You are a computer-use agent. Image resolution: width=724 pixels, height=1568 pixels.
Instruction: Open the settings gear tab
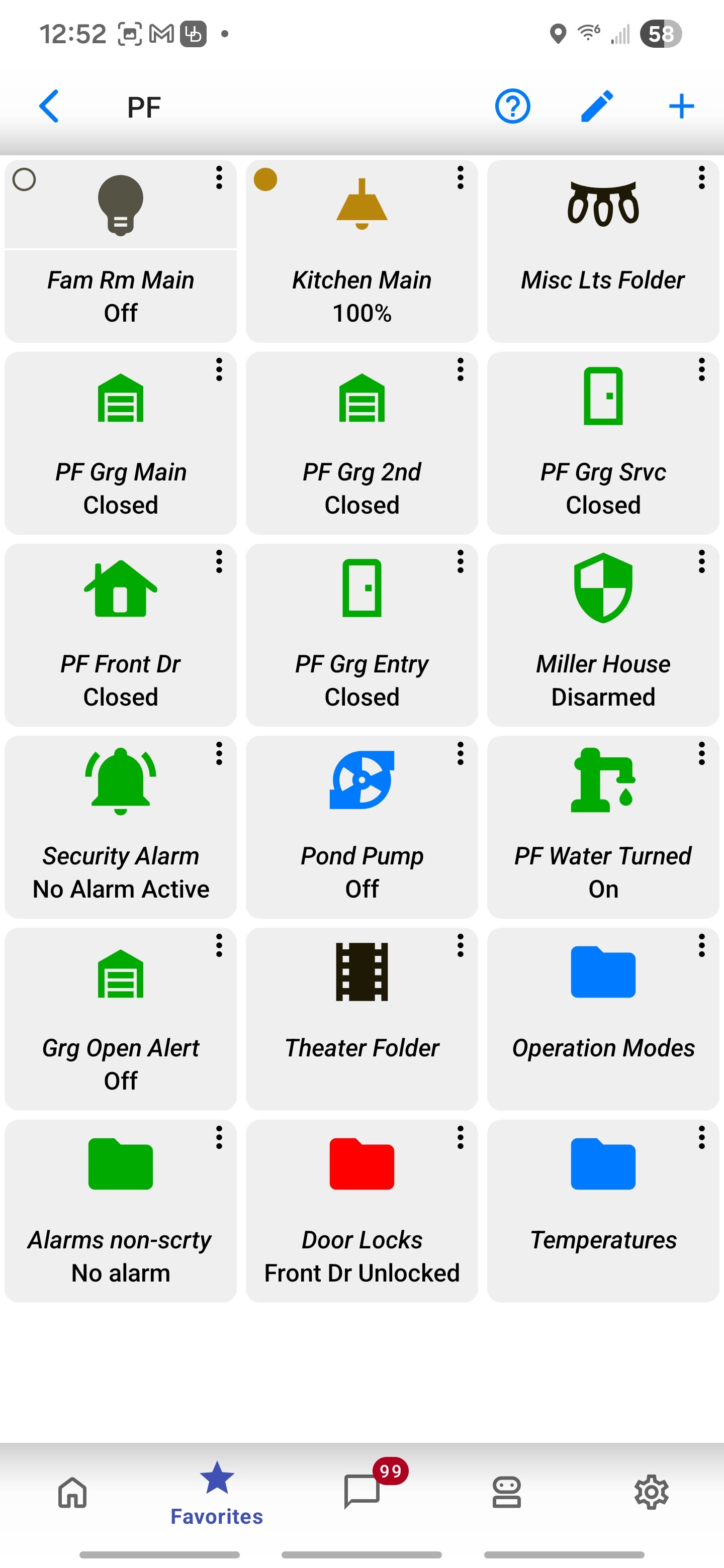[651, 1493]
